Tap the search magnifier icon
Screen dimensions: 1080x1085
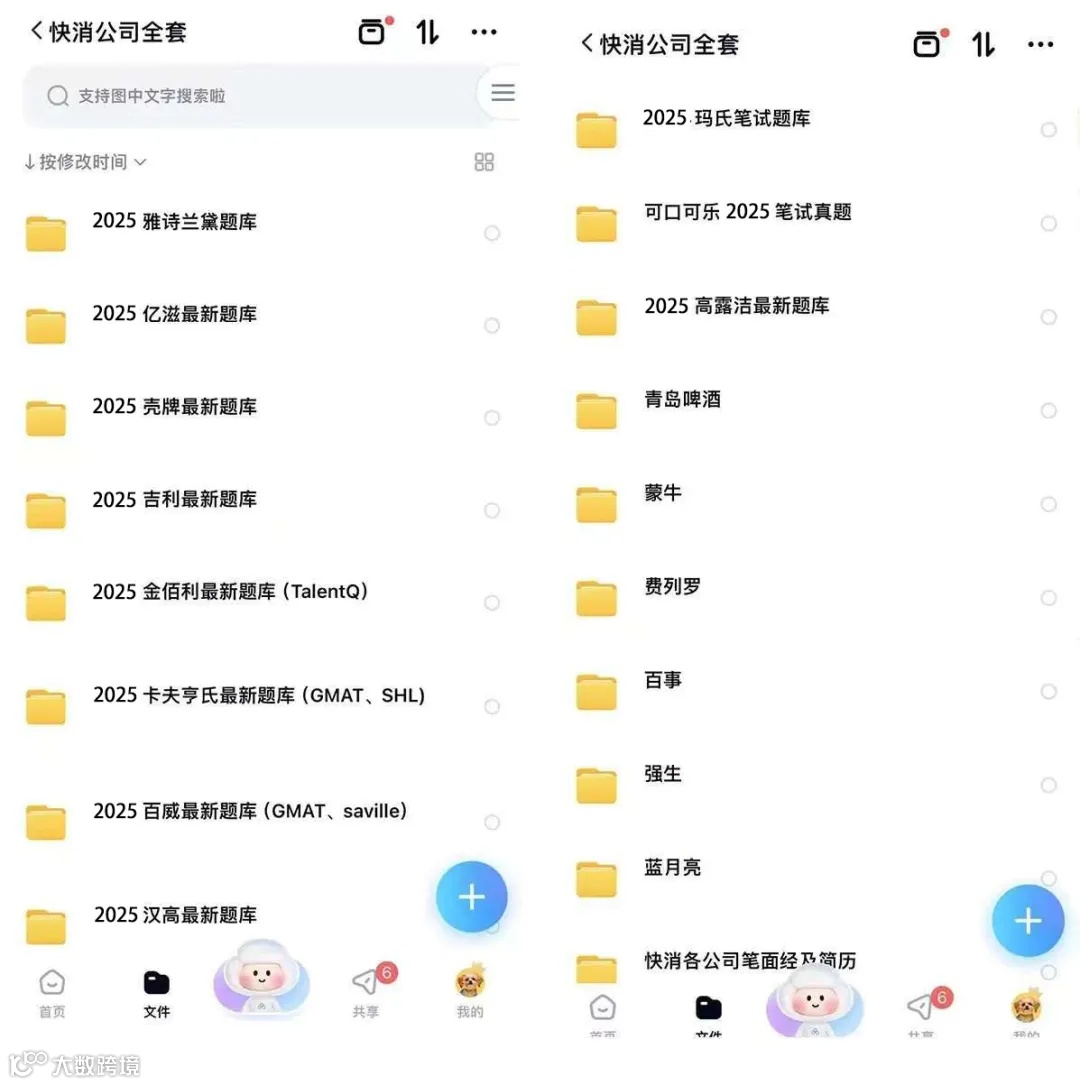(58, 96)
